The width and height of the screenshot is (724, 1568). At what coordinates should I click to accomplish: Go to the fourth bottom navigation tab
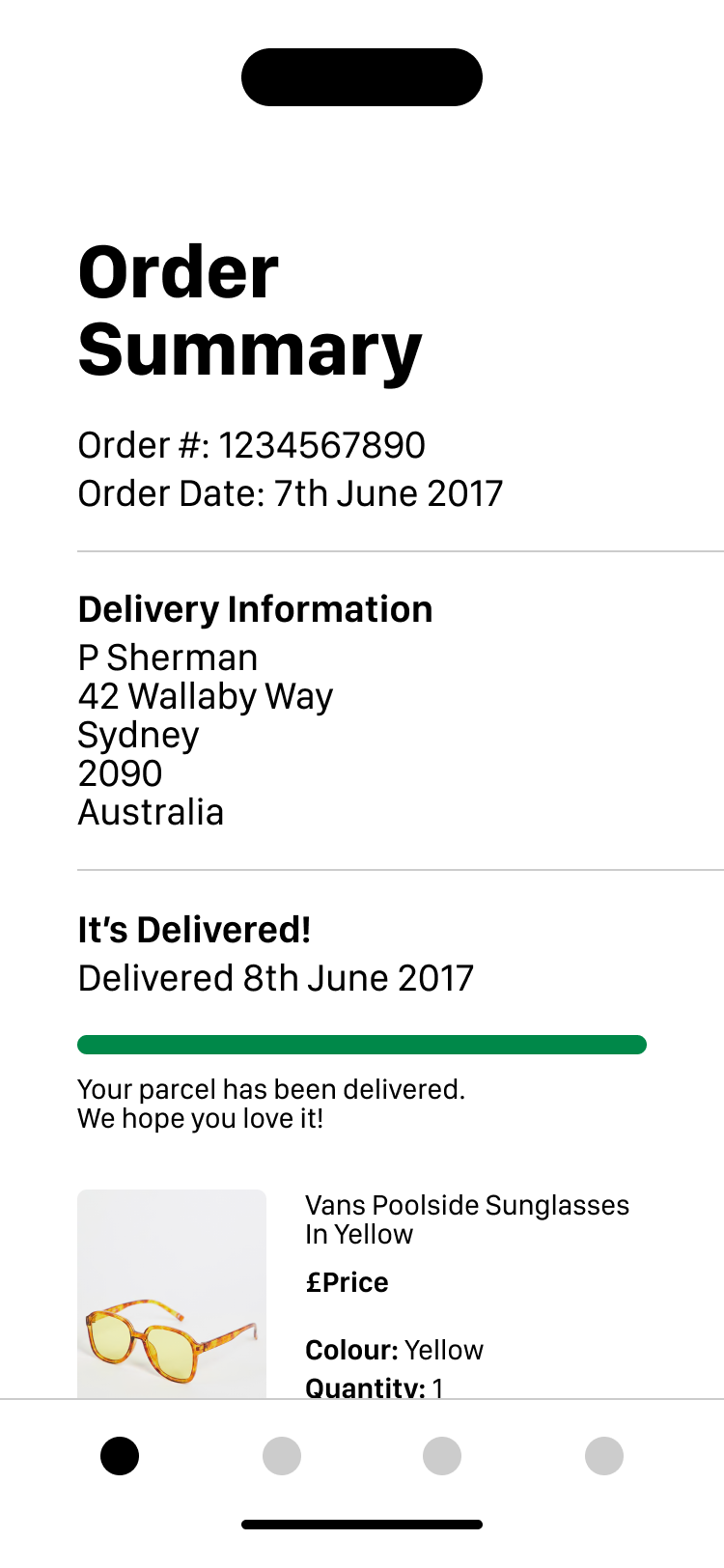click(x=604, y=1456)
